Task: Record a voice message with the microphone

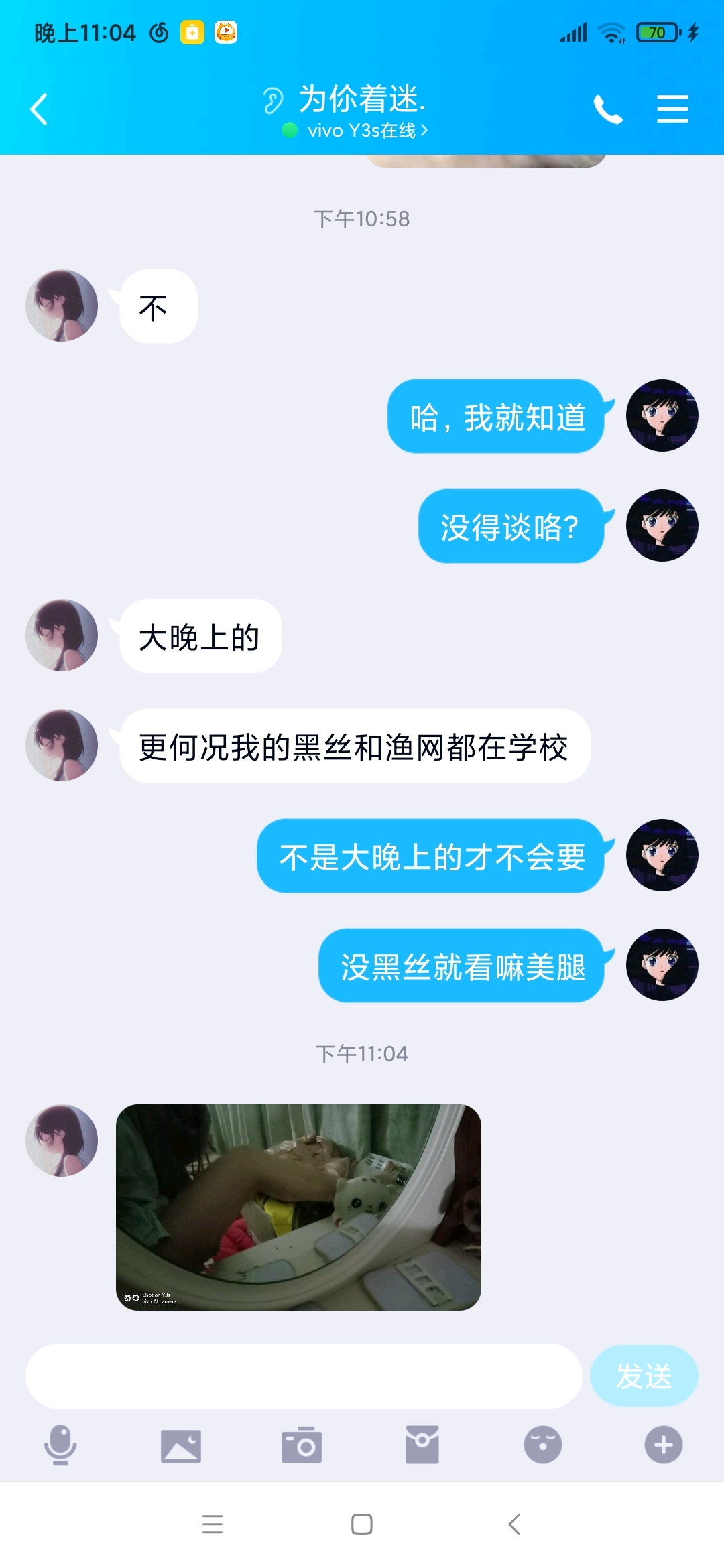Action: click(x=60, y=1445)
